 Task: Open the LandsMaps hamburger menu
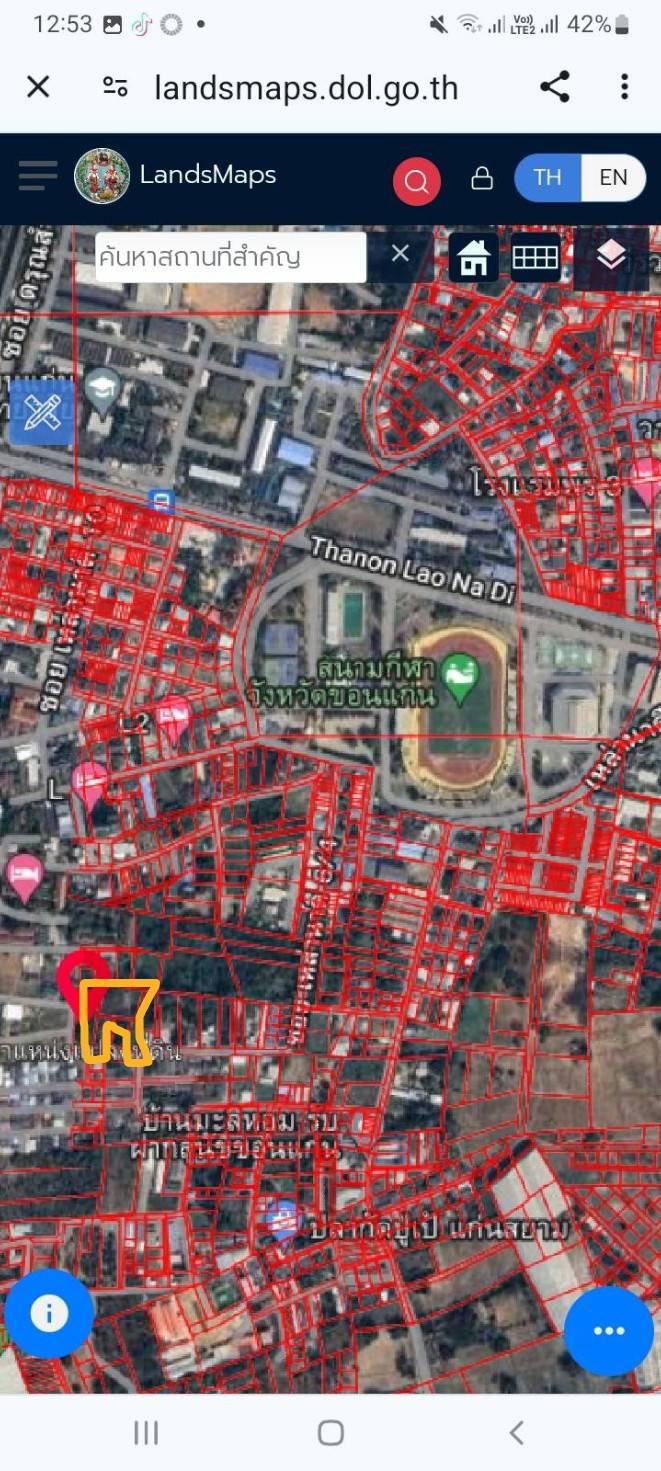[38, 177]
